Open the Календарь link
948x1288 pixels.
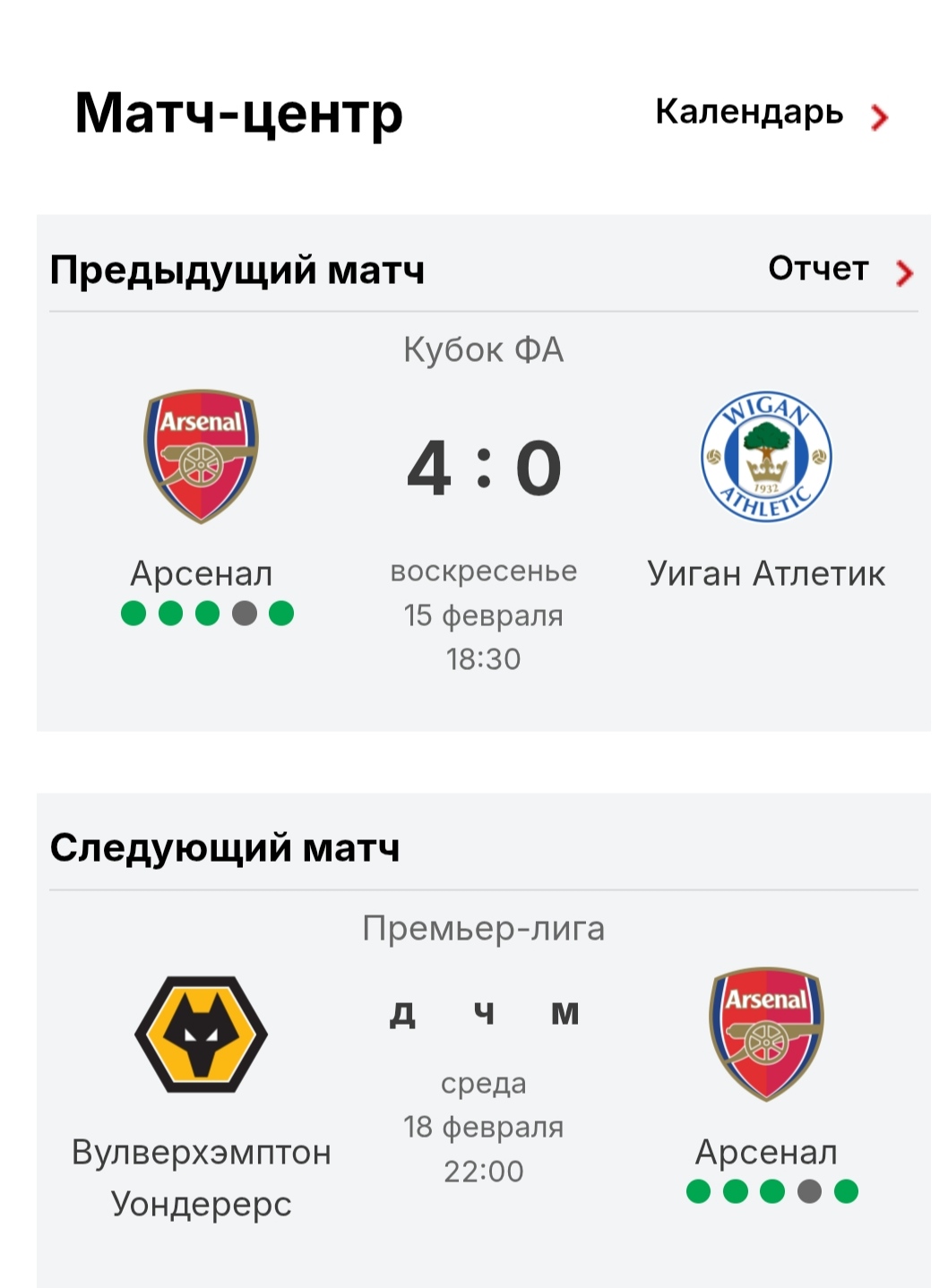769,114
